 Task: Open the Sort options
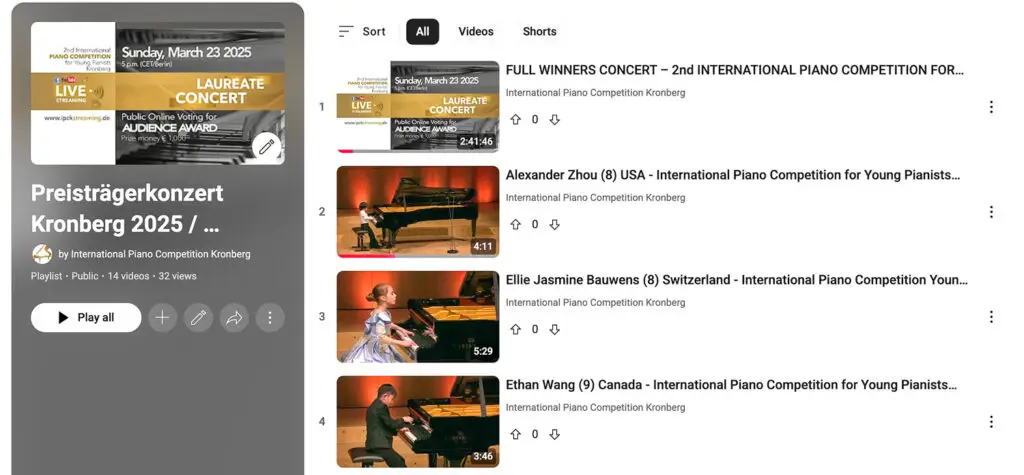[362, 32]
